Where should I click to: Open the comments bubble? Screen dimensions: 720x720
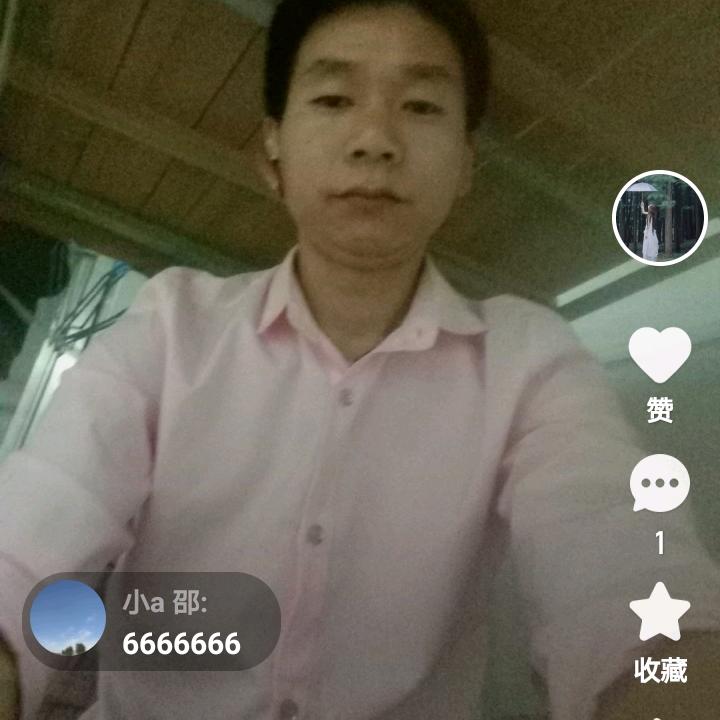click(x=659, y=484)
